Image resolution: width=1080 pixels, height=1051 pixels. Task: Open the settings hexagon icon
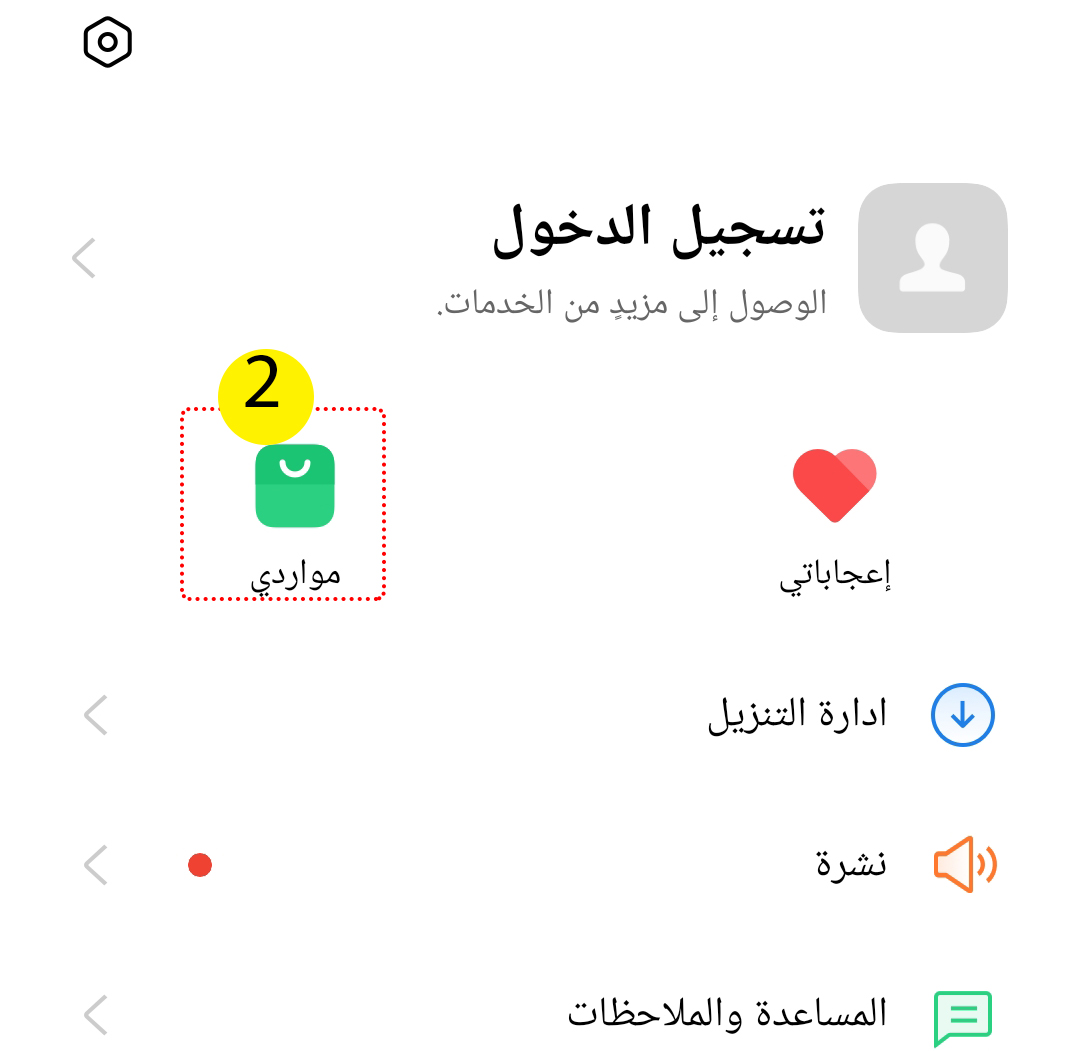click(x=108, y=43)
